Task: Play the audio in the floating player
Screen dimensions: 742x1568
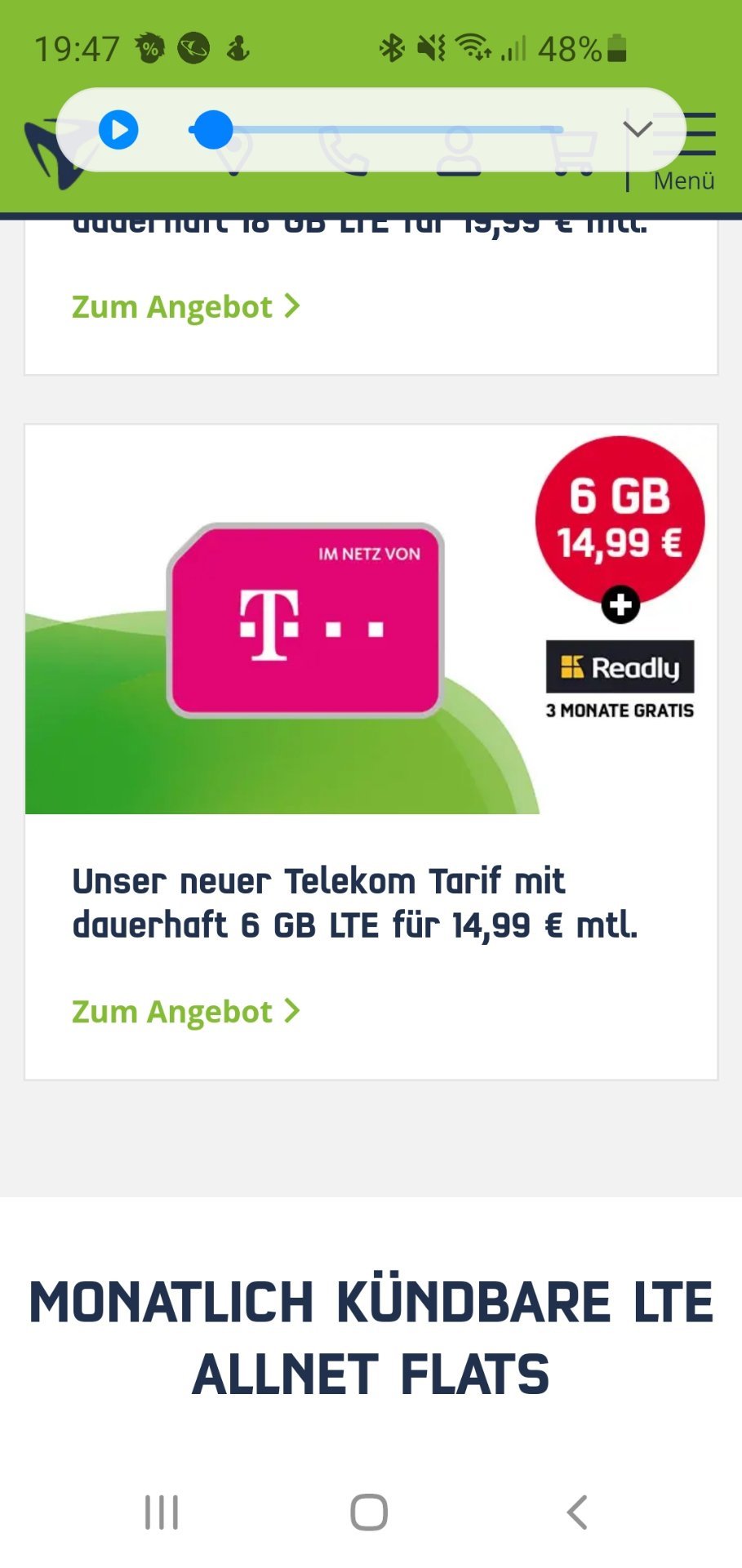Action: pos(118,130)
